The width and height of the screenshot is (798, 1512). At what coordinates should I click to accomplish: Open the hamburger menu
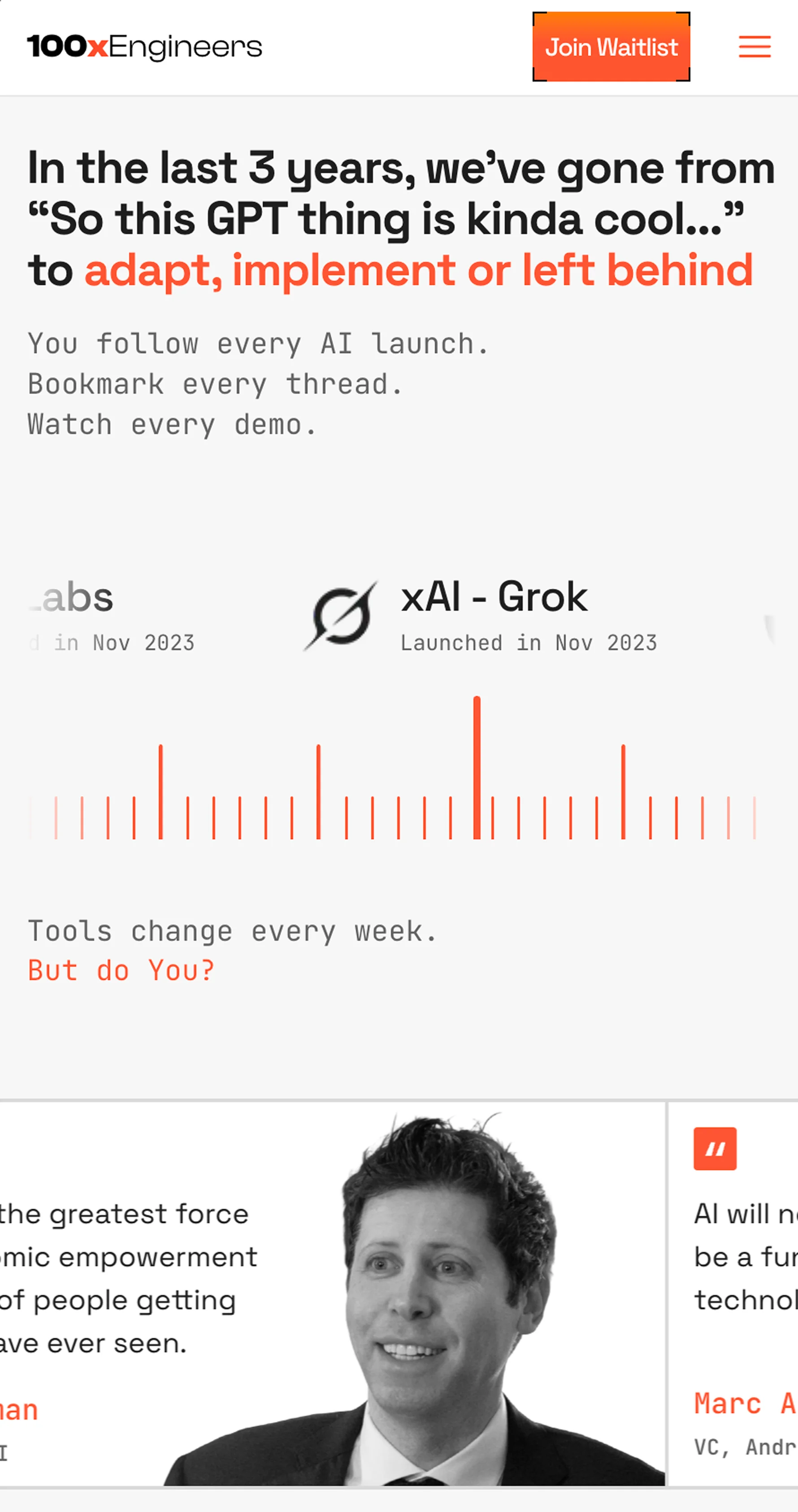click(754, 47)
